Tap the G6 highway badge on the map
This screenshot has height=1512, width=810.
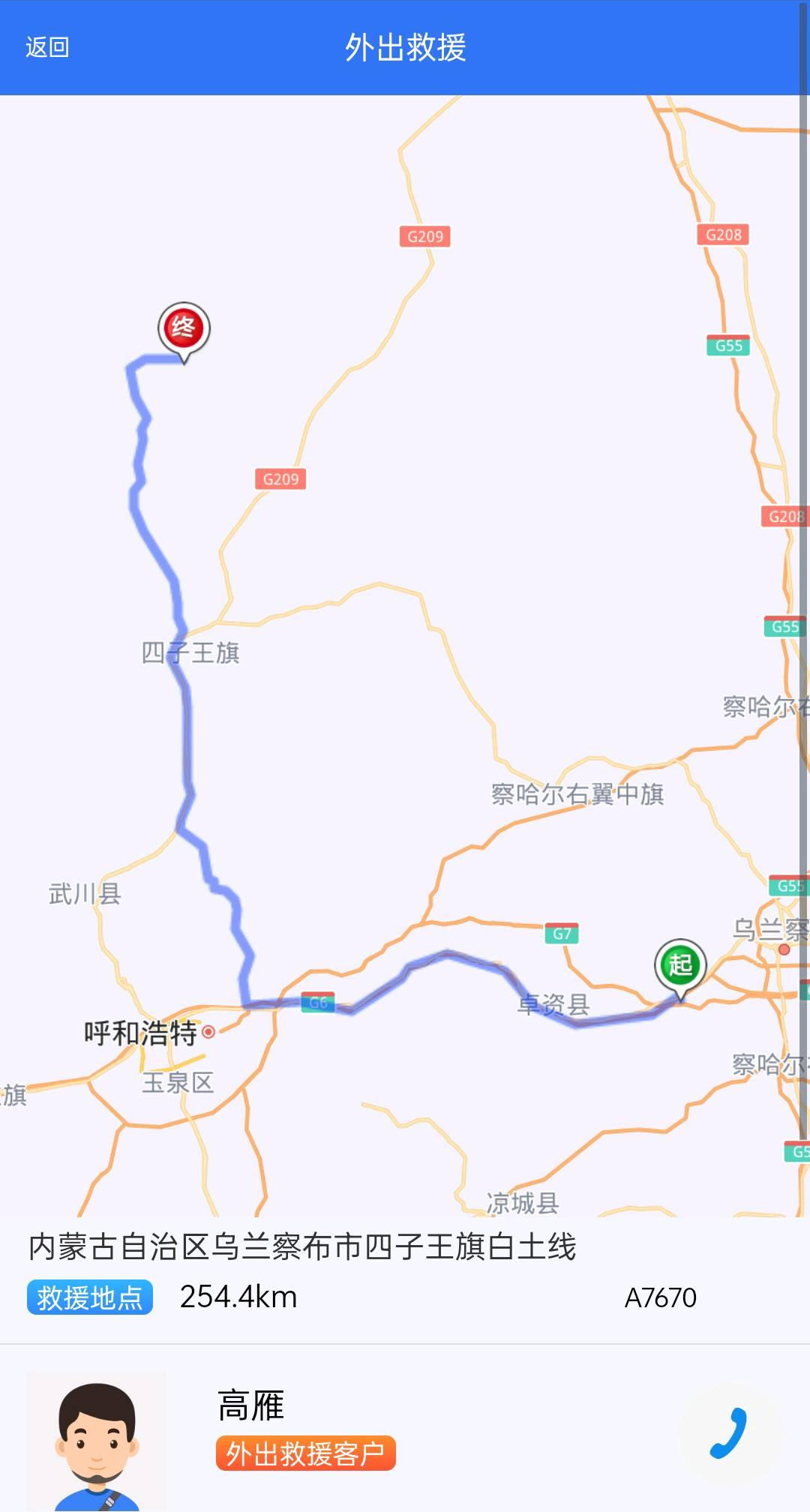[x=317, y=1000]
